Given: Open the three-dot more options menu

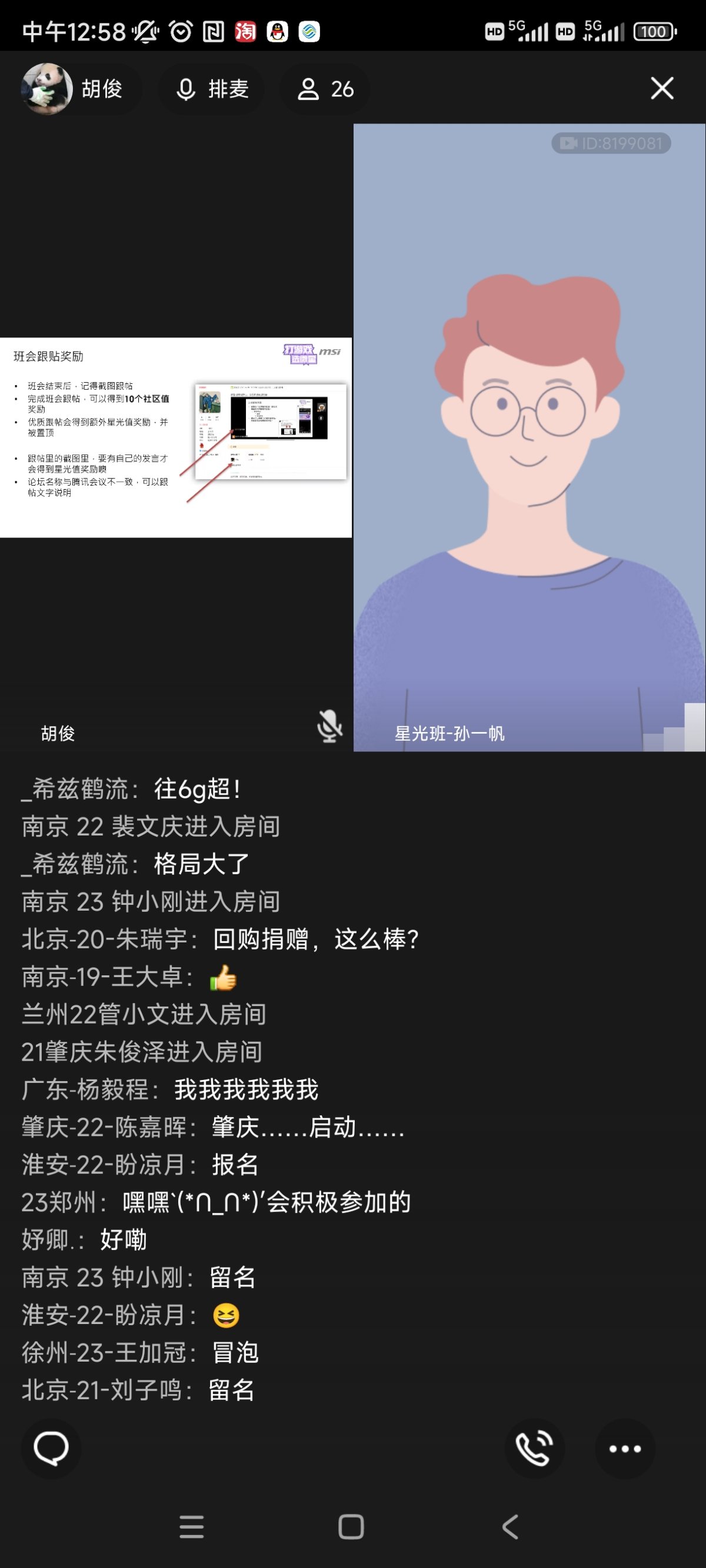Looking at the screenshot, I should (625, 1448).
